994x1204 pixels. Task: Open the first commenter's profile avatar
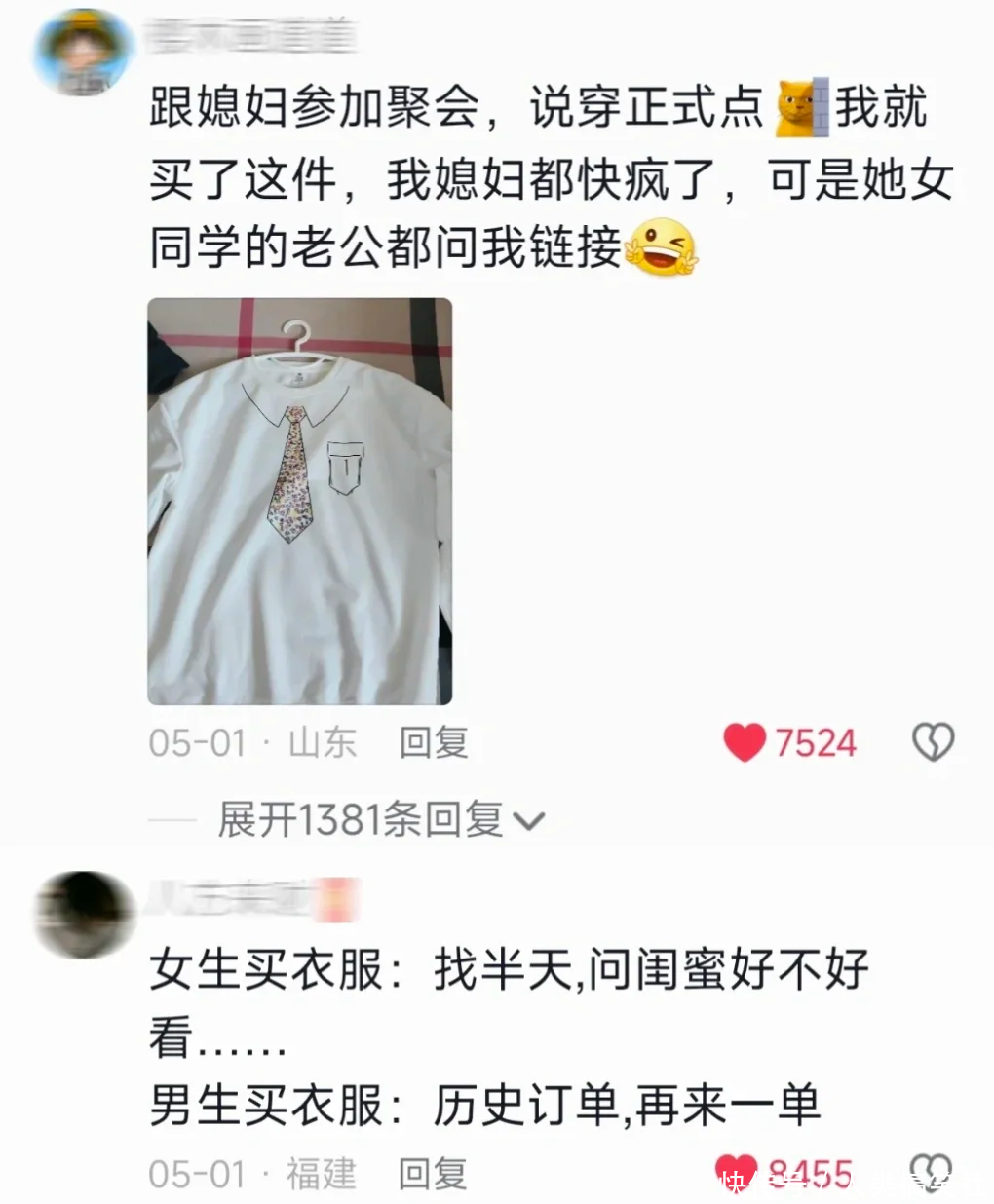tap(82, 54)
